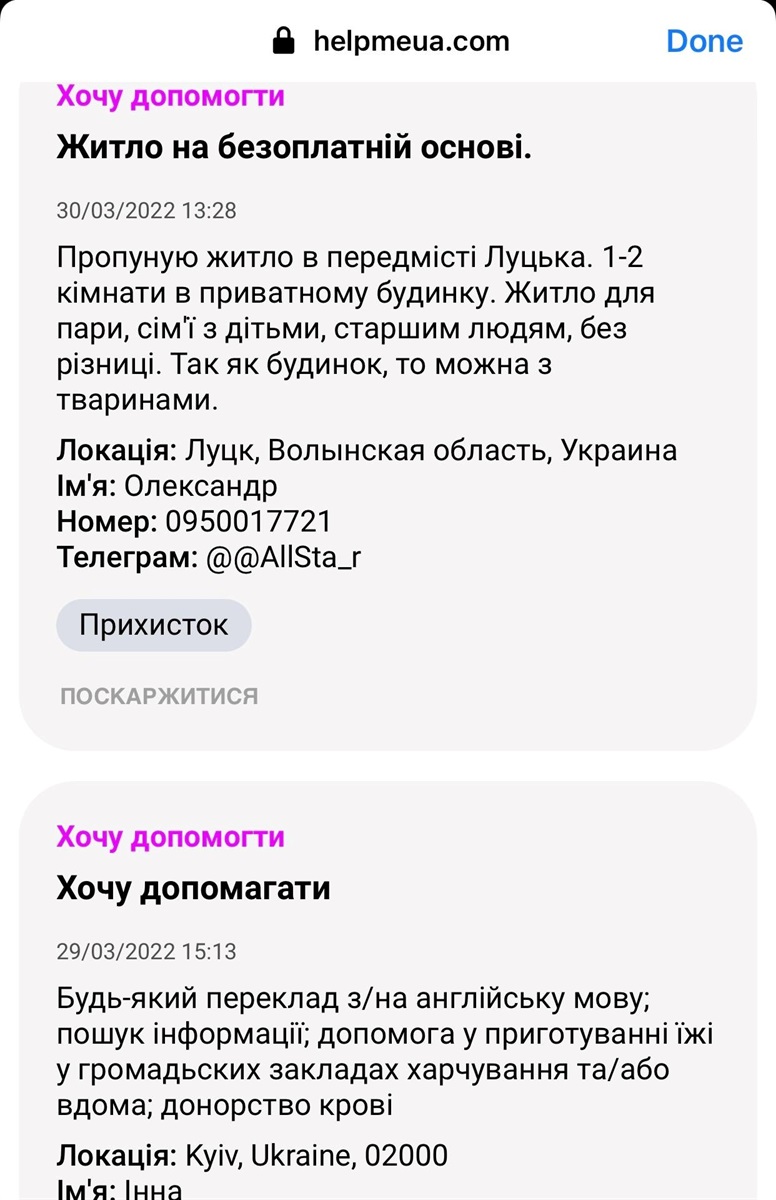Report the listing via ПОСКАРЖИТИСЯ
The width and height of the screenshot is (776, 1200).
coord(159,696)
